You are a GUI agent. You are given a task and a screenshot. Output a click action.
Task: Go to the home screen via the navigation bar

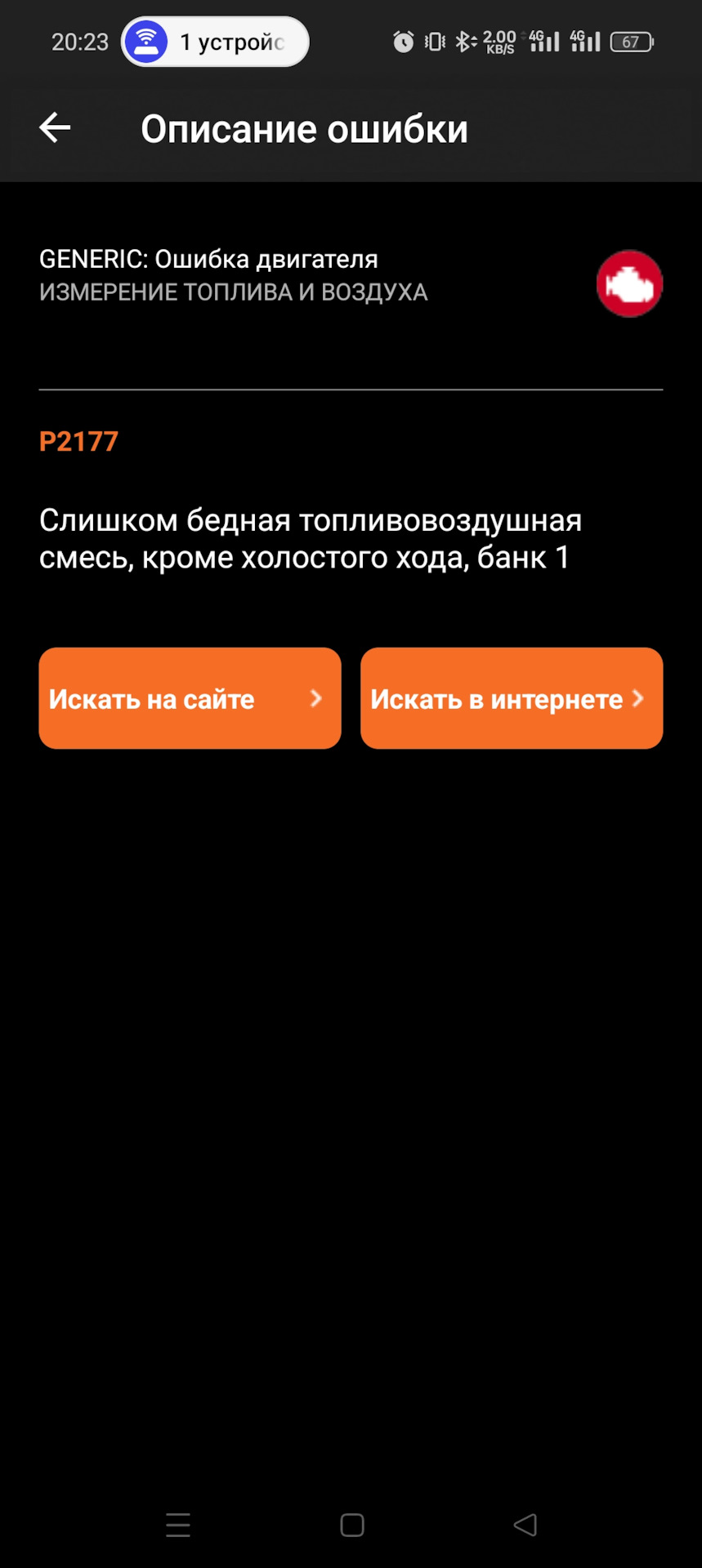(352, 1525)
